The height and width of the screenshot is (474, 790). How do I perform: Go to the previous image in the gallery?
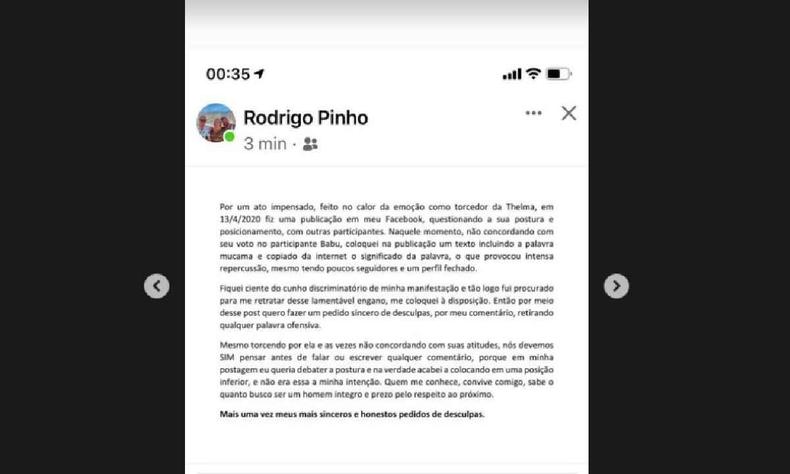pos(156,286)
